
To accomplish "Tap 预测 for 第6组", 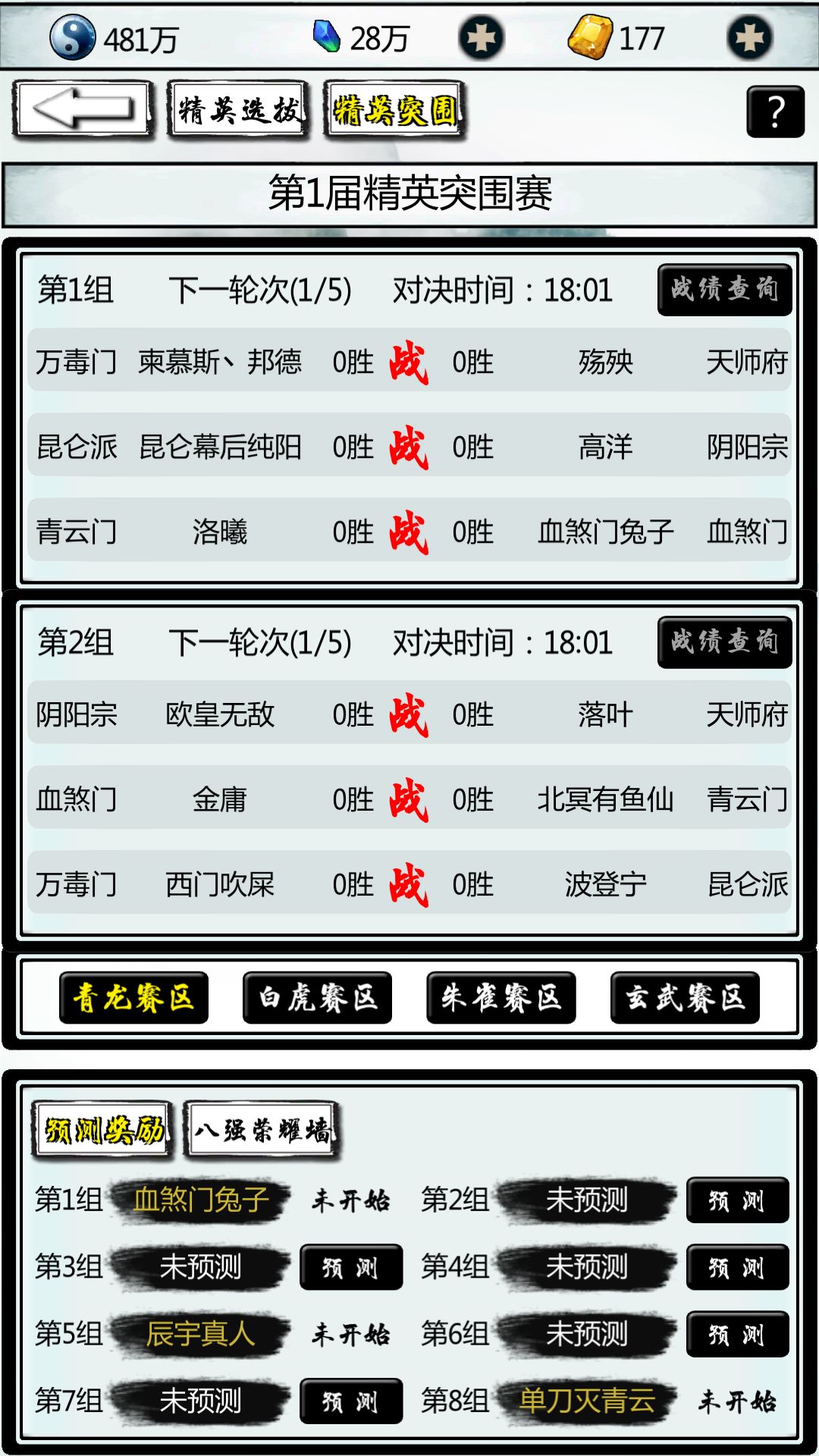I will (737, 1334).
